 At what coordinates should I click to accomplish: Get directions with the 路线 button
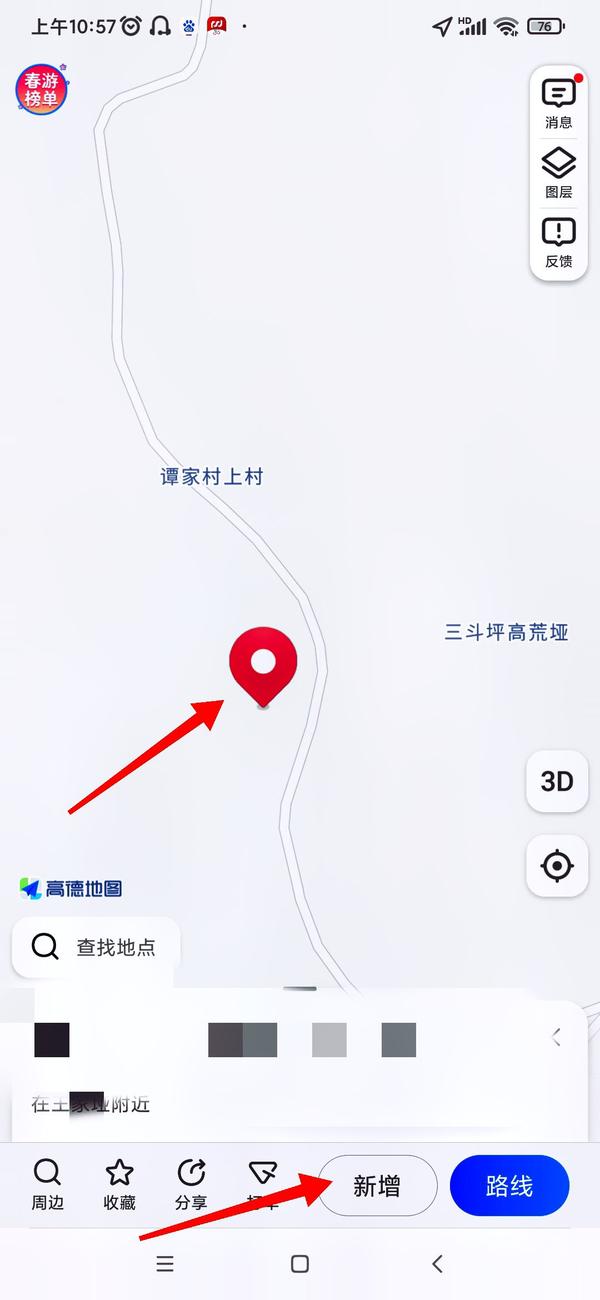click(x=509, y=1186)
